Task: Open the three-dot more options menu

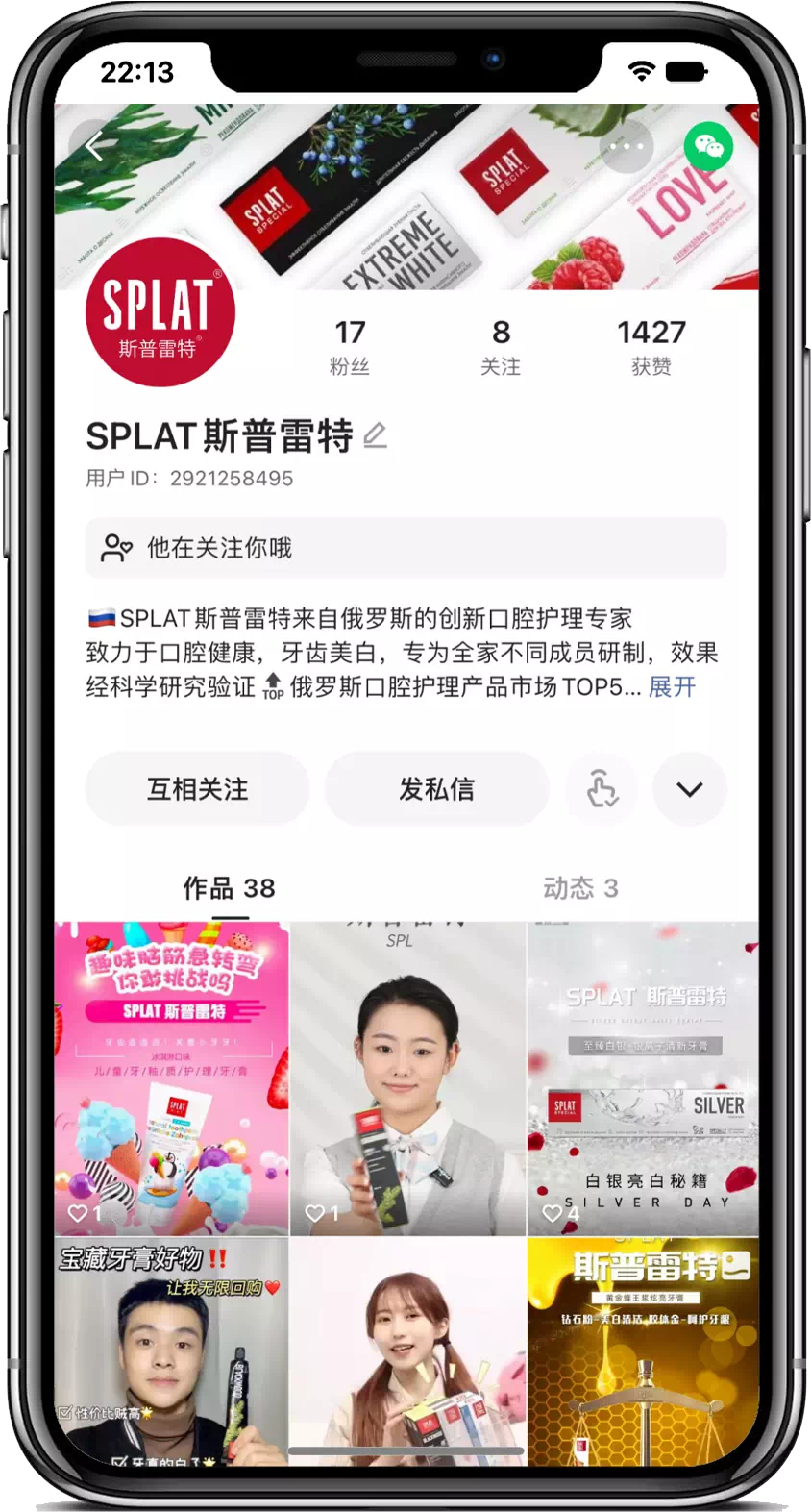Action: pos(627,147)
